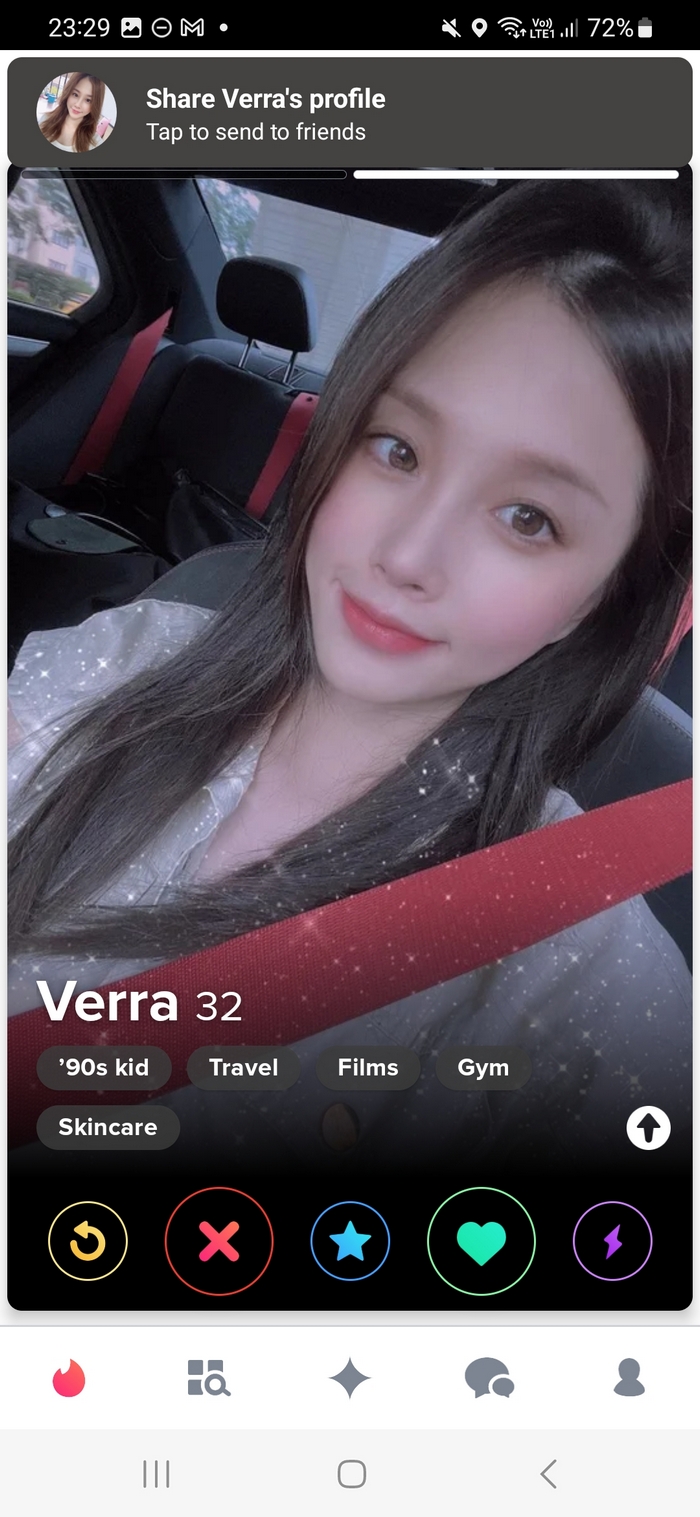
Task: Activate the purple Boost lightning bolt
Action: 612,1242
